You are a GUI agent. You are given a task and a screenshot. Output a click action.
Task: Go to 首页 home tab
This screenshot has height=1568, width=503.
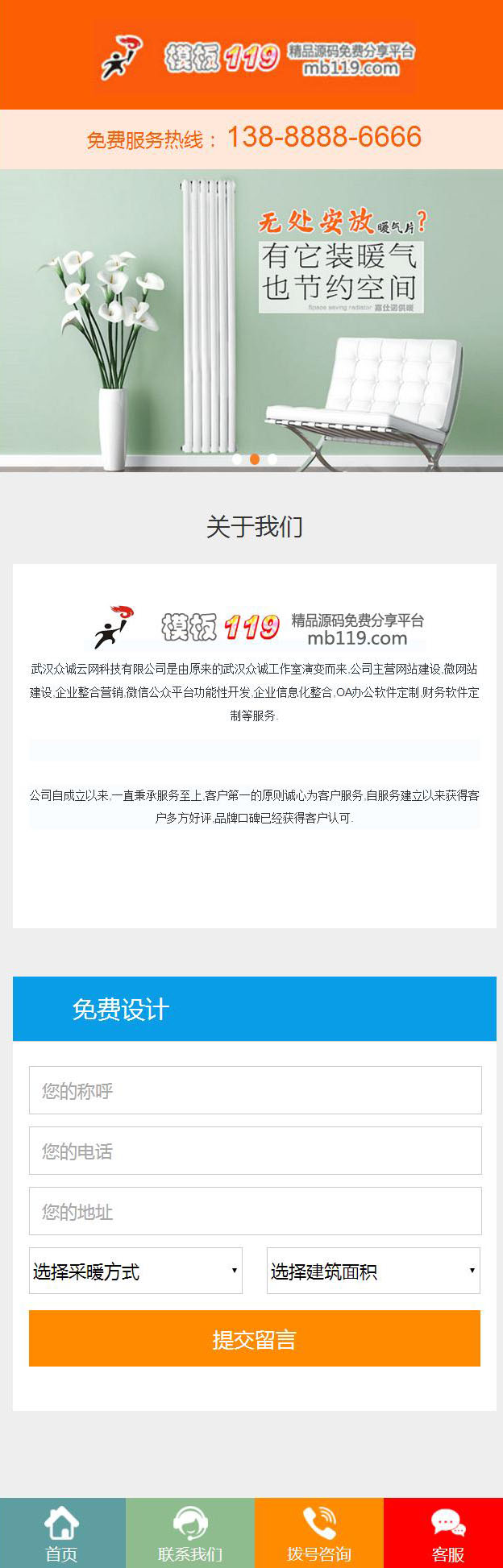pyautogui.click(x=62, y=1533)
